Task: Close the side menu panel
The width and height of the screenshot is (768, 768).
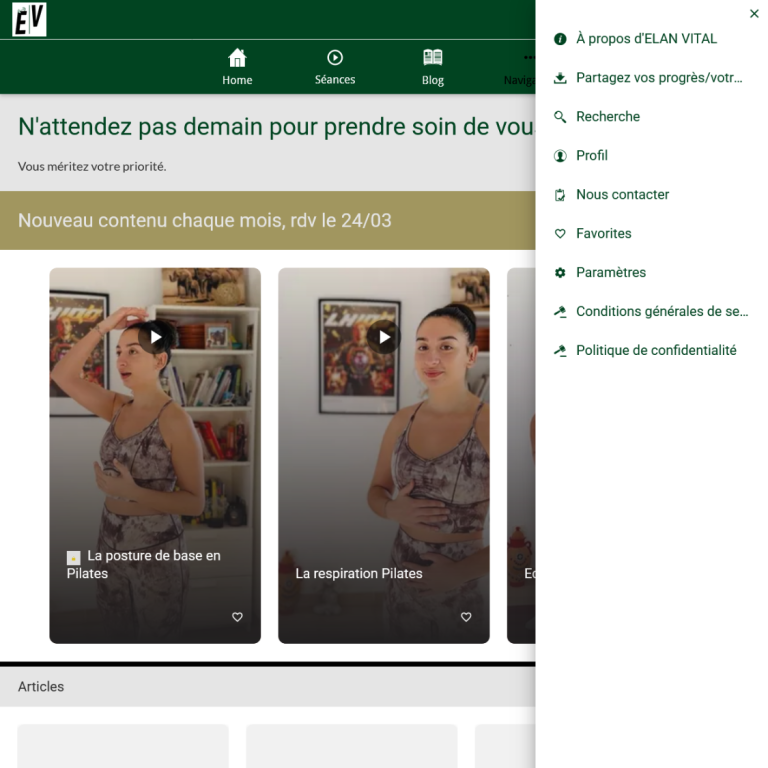Action: click(754, 14)
